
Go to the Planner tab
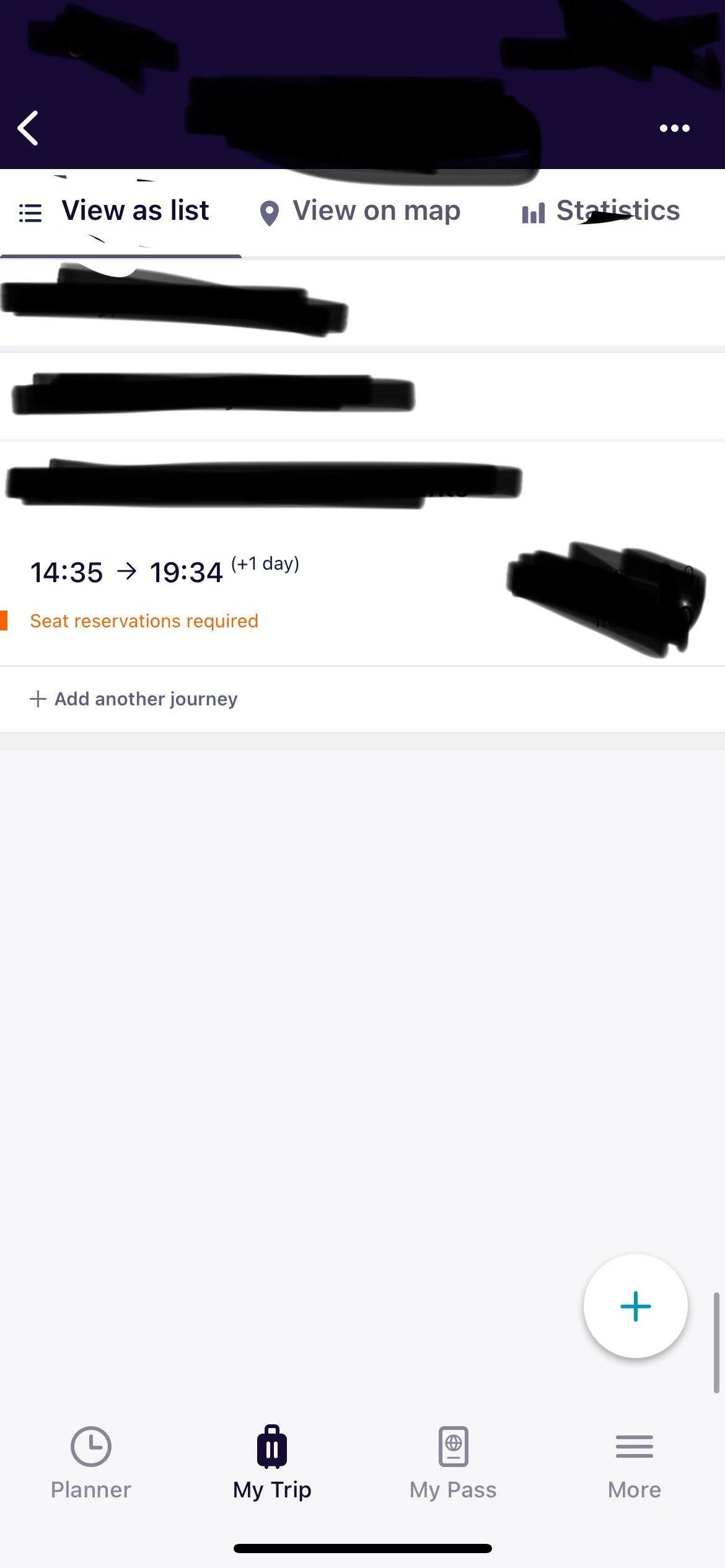[x=91, y=1463]
